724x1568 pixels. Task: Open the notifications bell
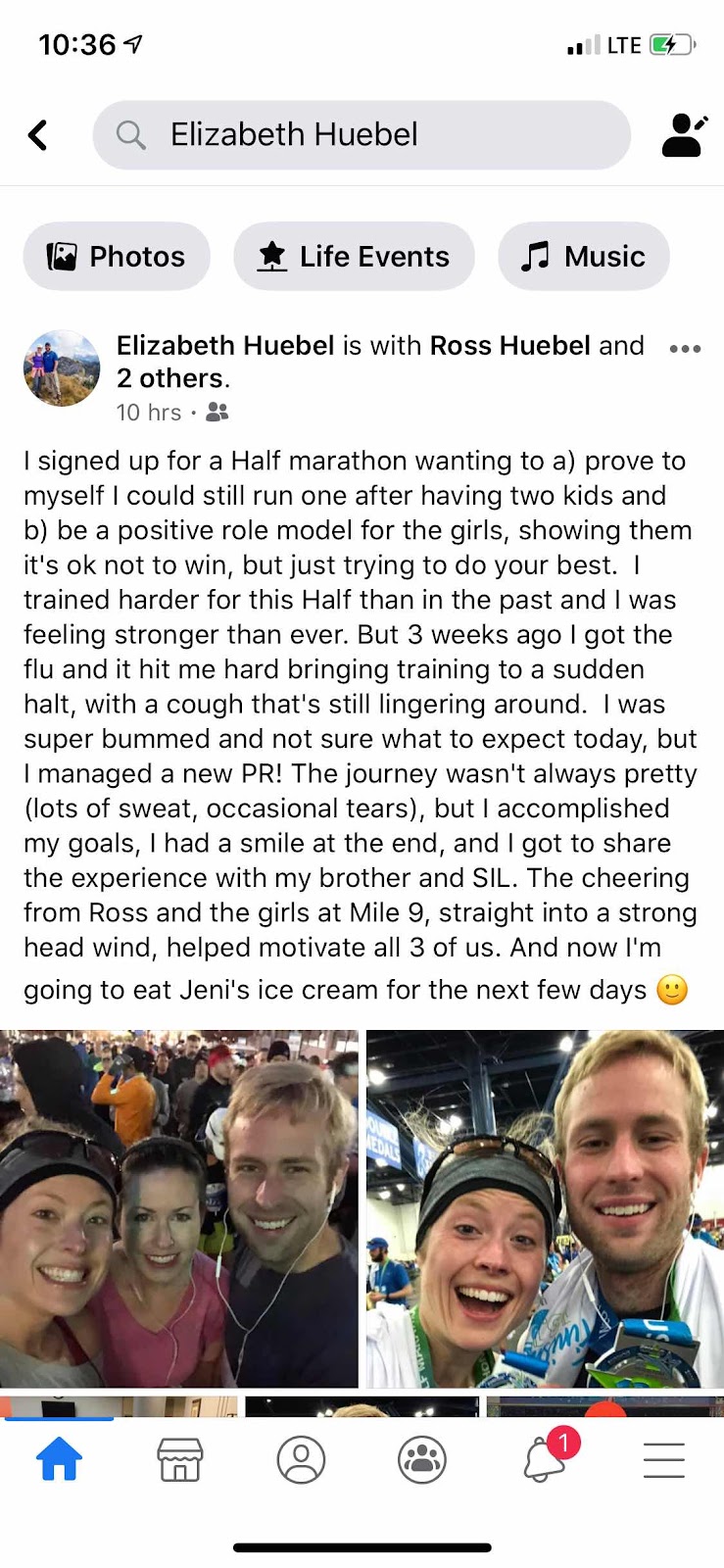(x=545, y=1459)
